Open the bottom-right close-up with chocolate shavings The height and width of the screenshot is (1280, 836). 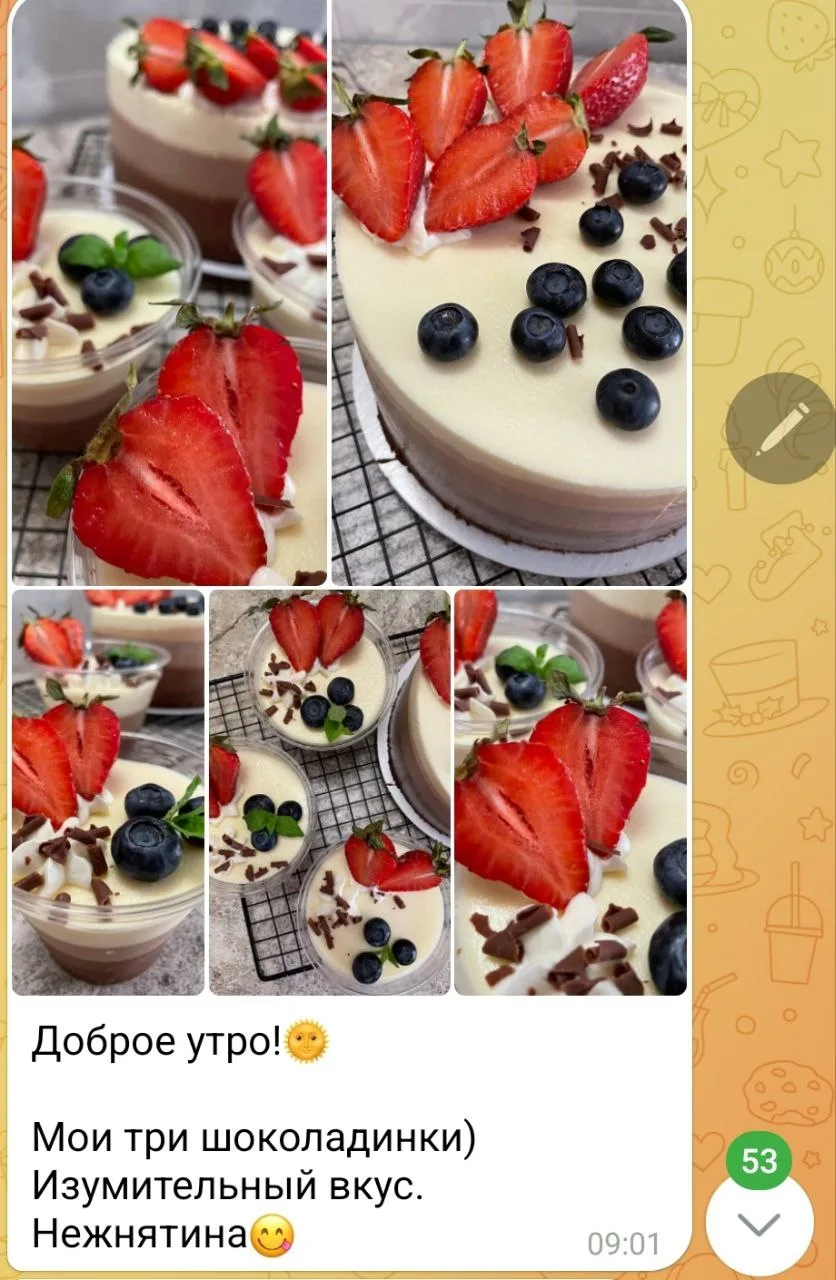[x=570, y=792]
